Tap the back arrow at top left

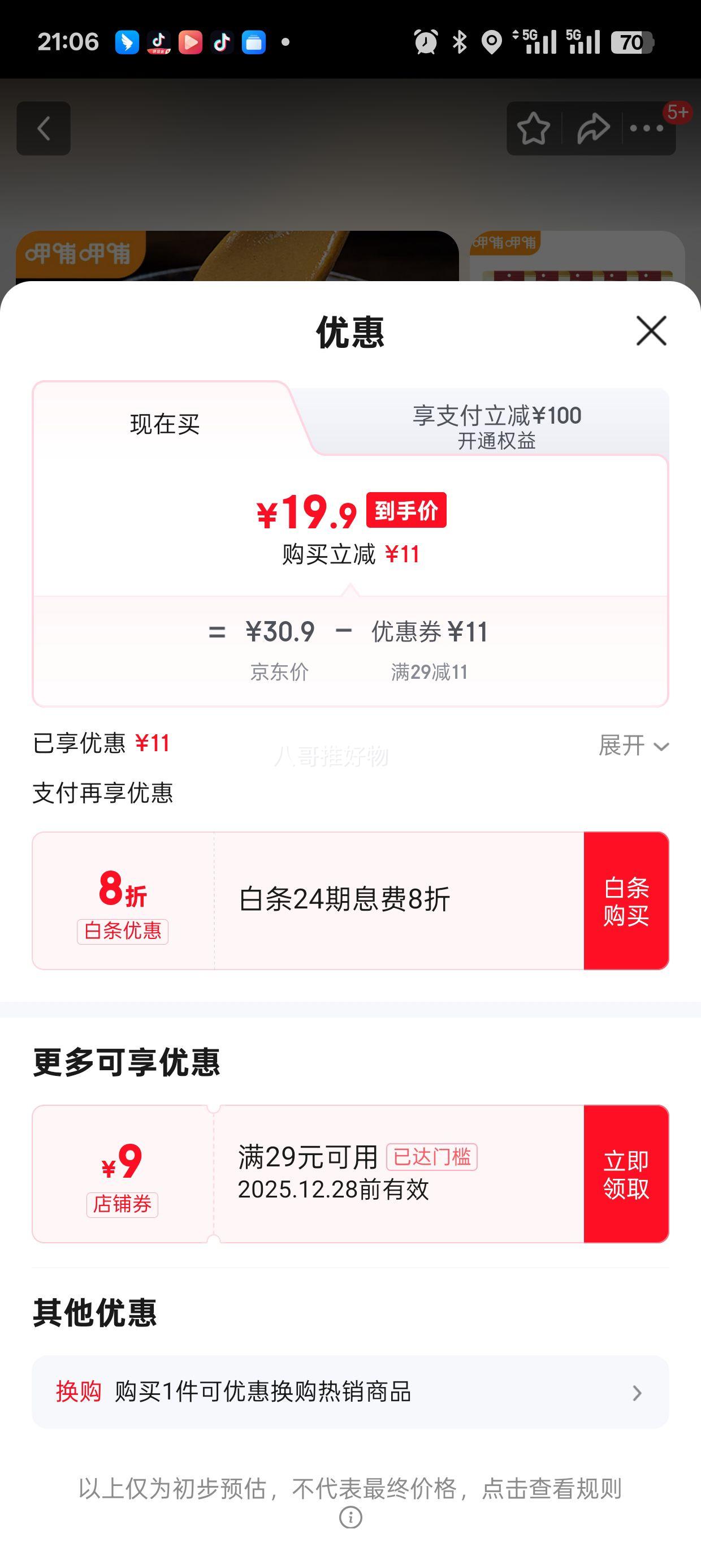click(x=43, y=128)
